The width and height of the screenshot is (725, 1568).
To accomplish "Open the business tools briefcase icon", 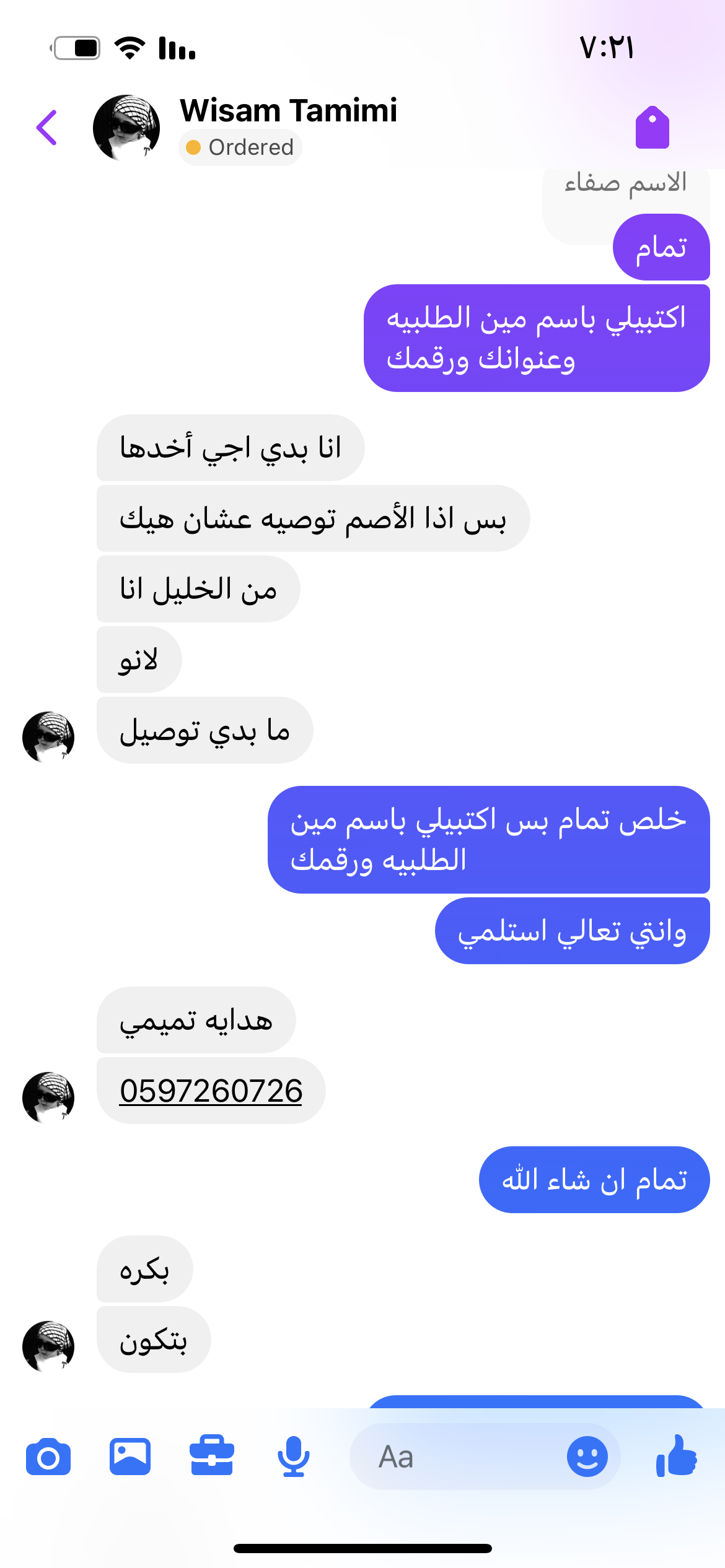I will (x=212, y=1457).
